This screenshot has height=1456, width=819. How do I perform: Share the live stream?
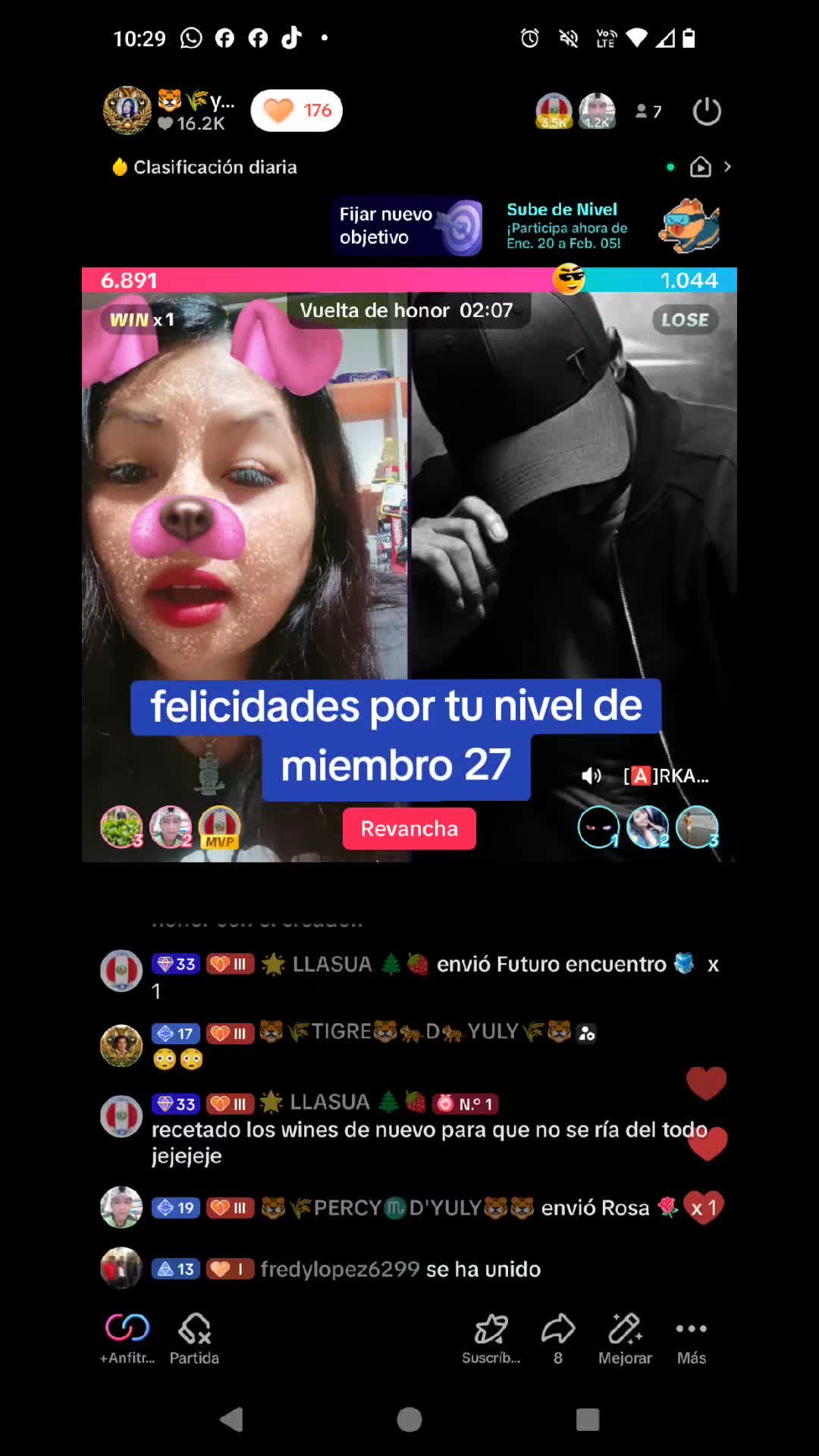(558, 1338)
